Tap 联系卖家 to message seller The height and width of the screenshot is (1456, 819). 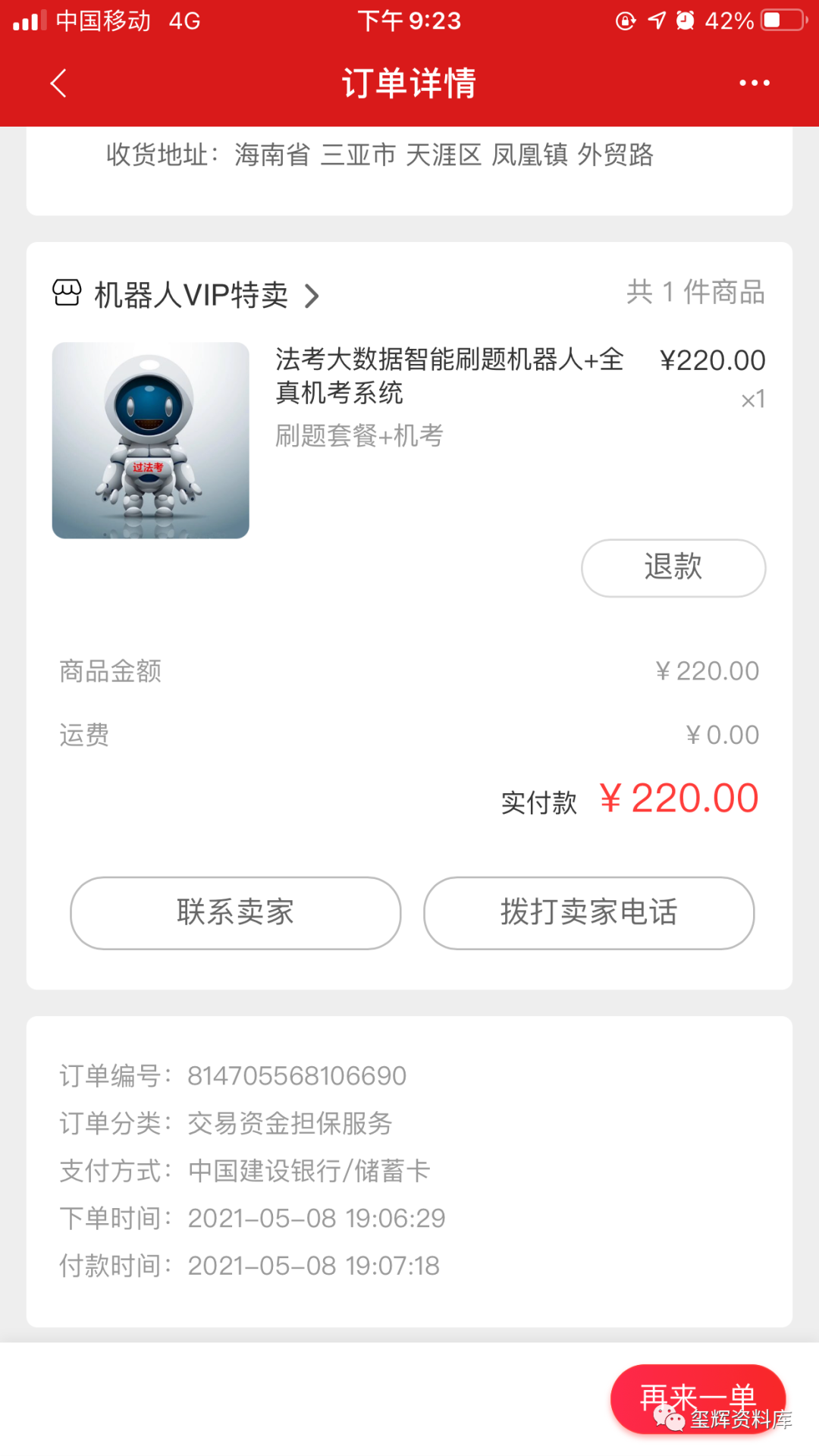tap(235, 912)
